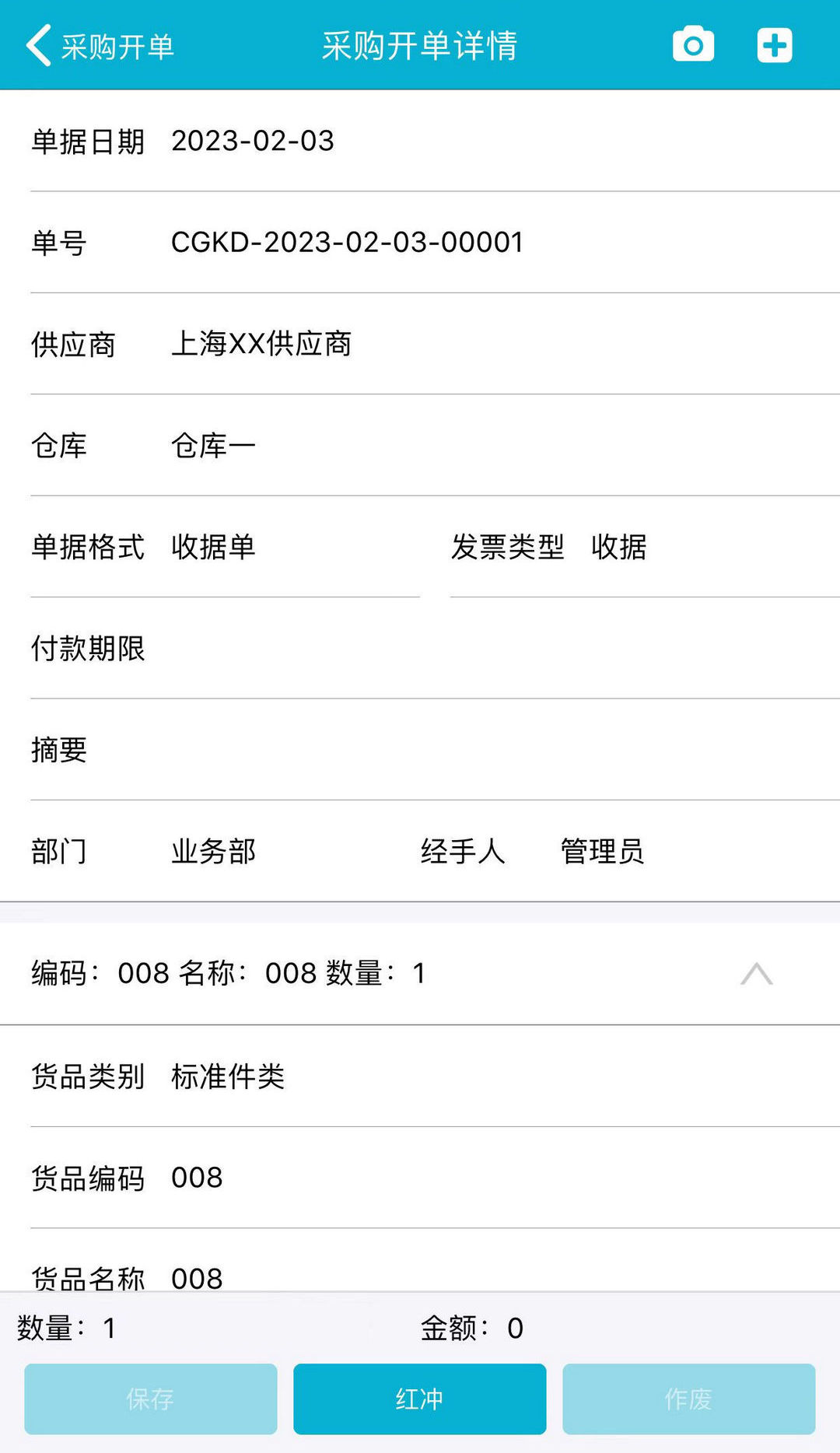The image size is (840, 1453).
Task: Tap the plus icon to add new
Action: click(774, 45)
